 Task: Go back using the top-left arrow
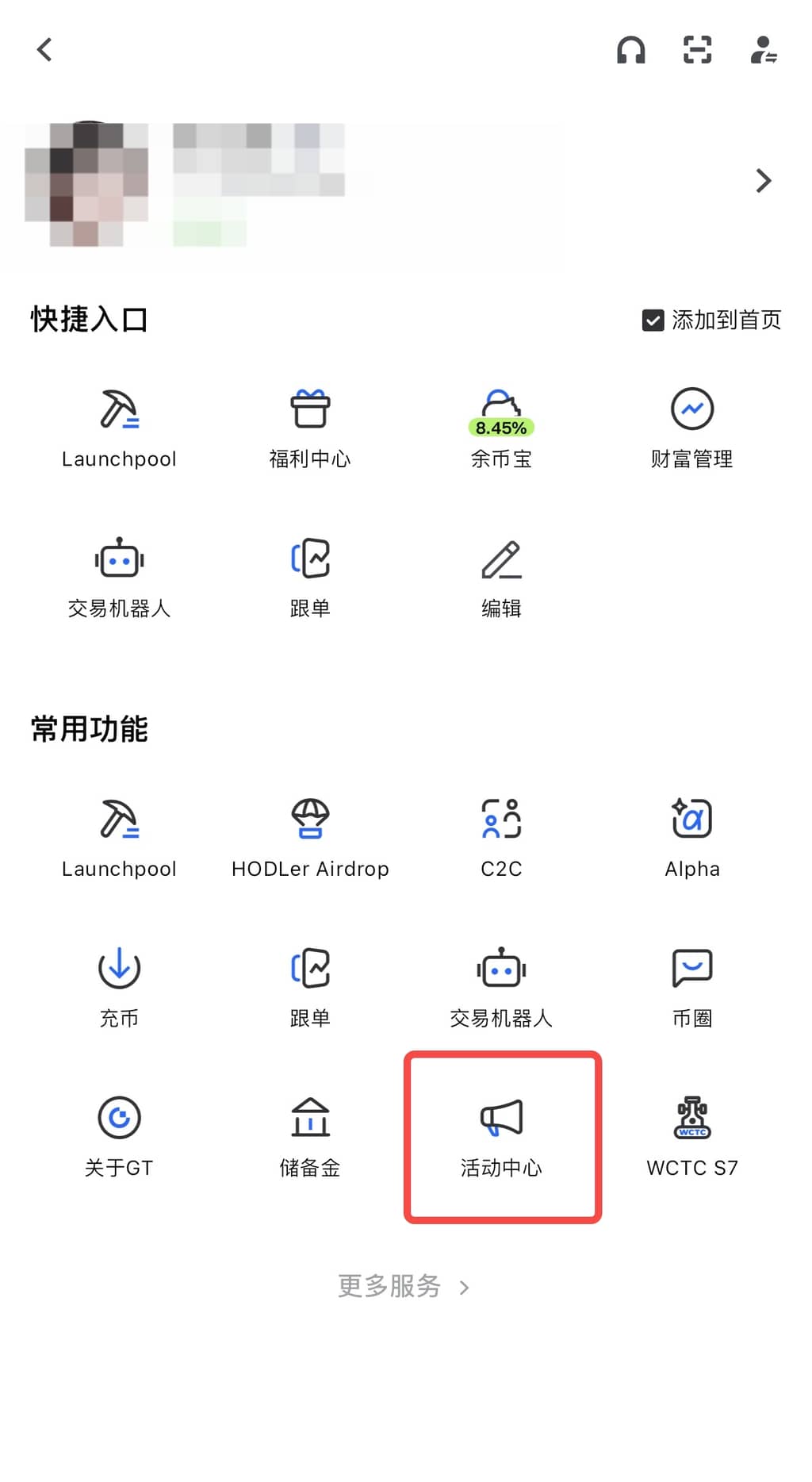click(x=45, y=50)
